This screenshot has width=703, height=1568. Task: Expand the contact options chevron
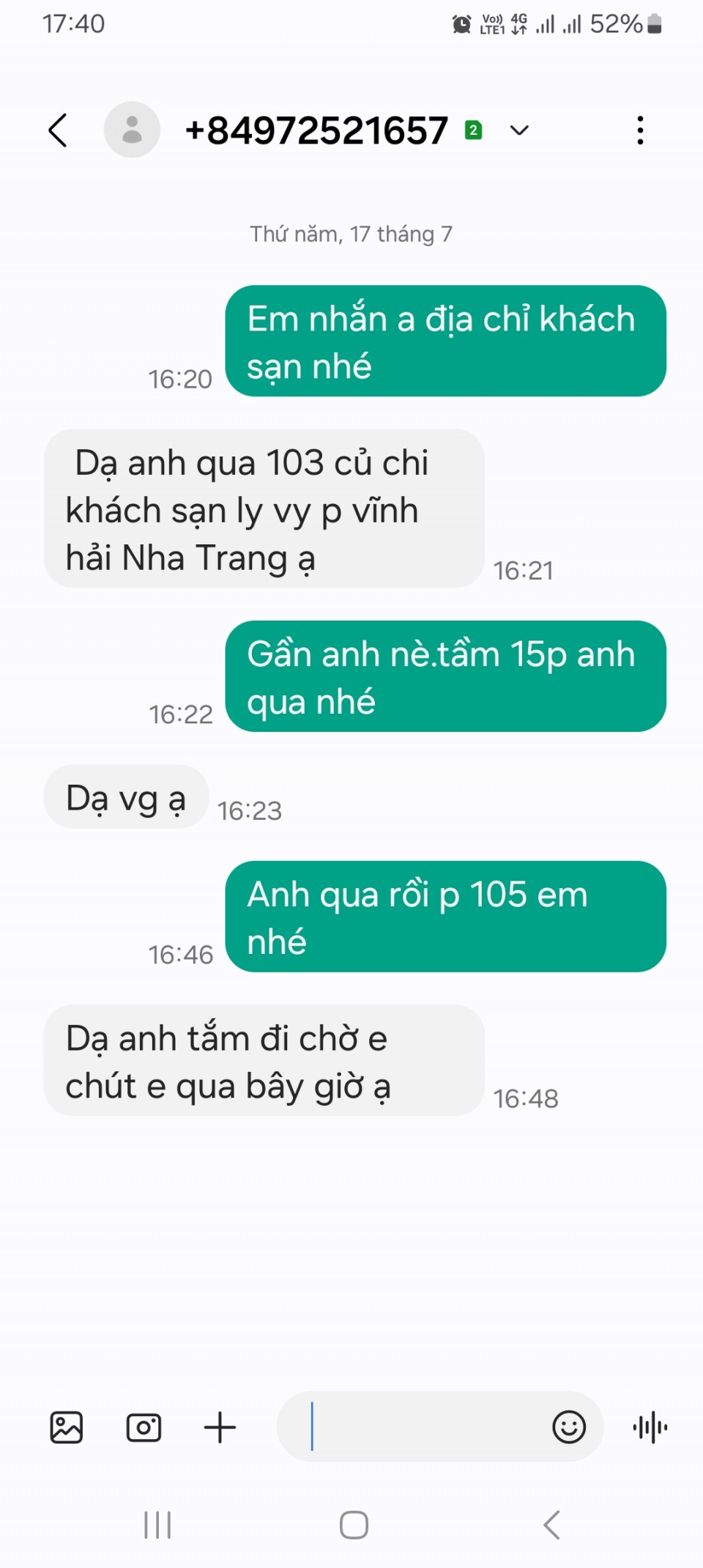point(519,130)
